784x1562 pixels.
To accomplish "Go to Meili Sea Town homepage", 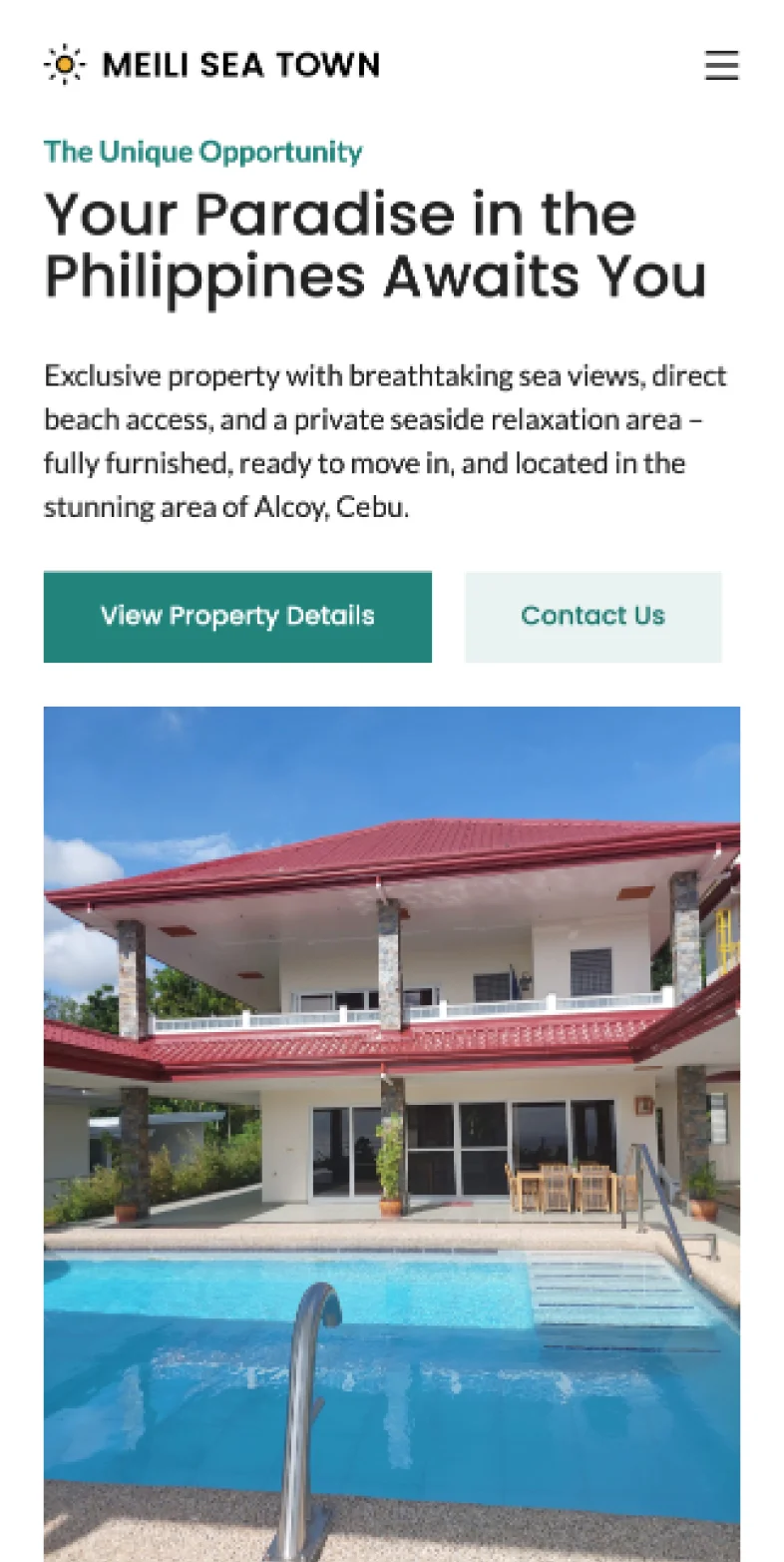I will pos(211,65).
